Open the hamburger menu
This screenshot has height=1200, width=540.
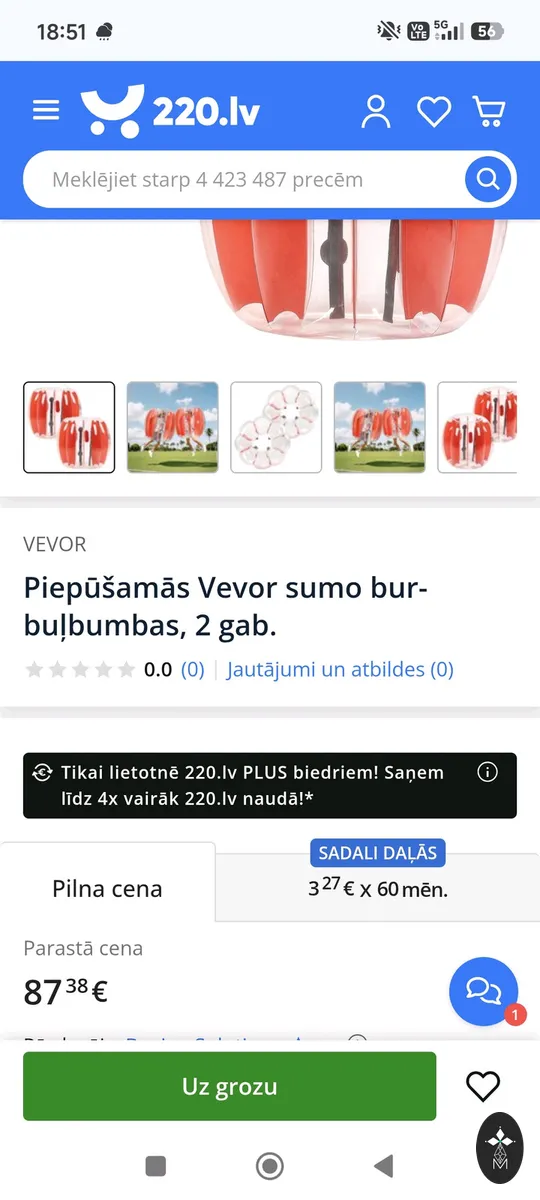46,110
